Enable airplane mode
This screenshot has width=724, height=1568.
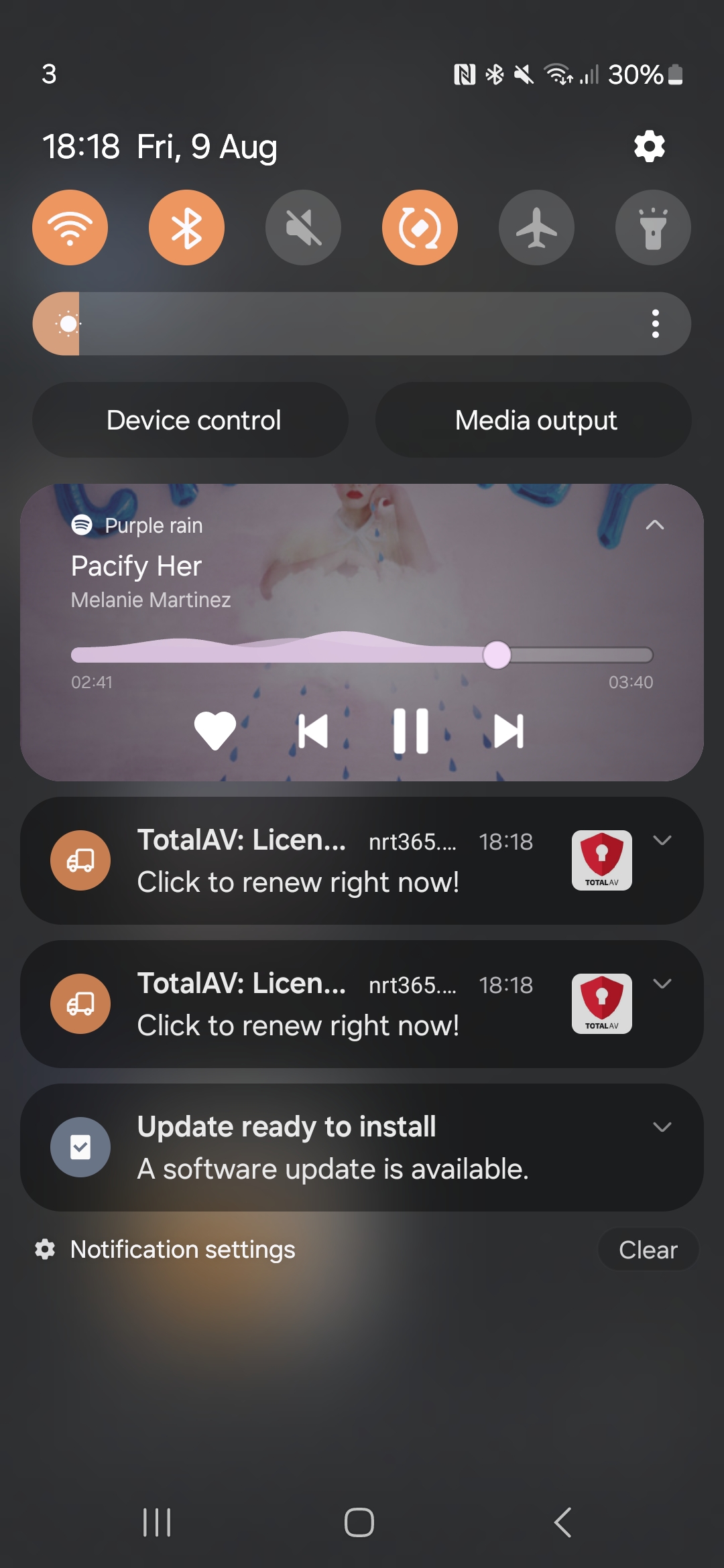pyautogui.click(x=536, y=228)
